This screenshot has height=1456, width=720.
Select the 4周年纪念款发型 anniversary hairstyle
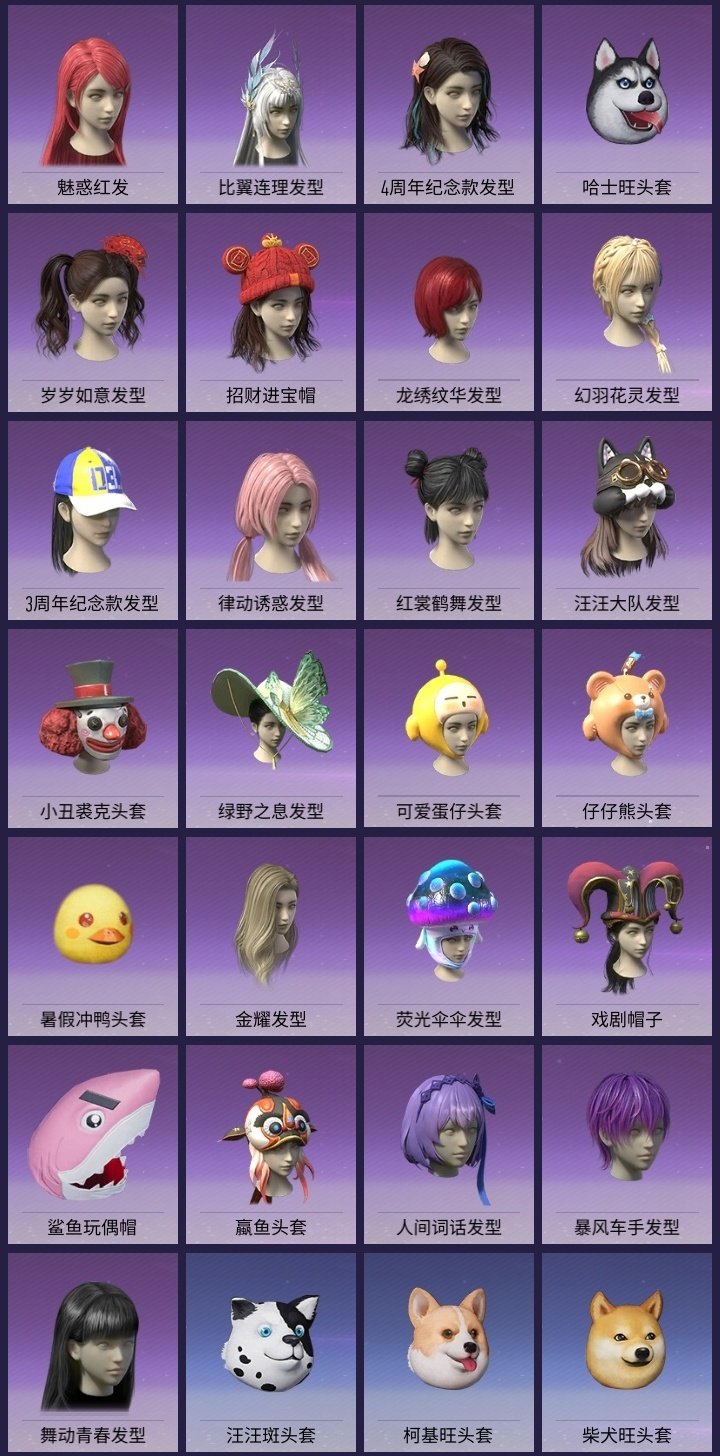pyautogui.click(x=450, y=100)
